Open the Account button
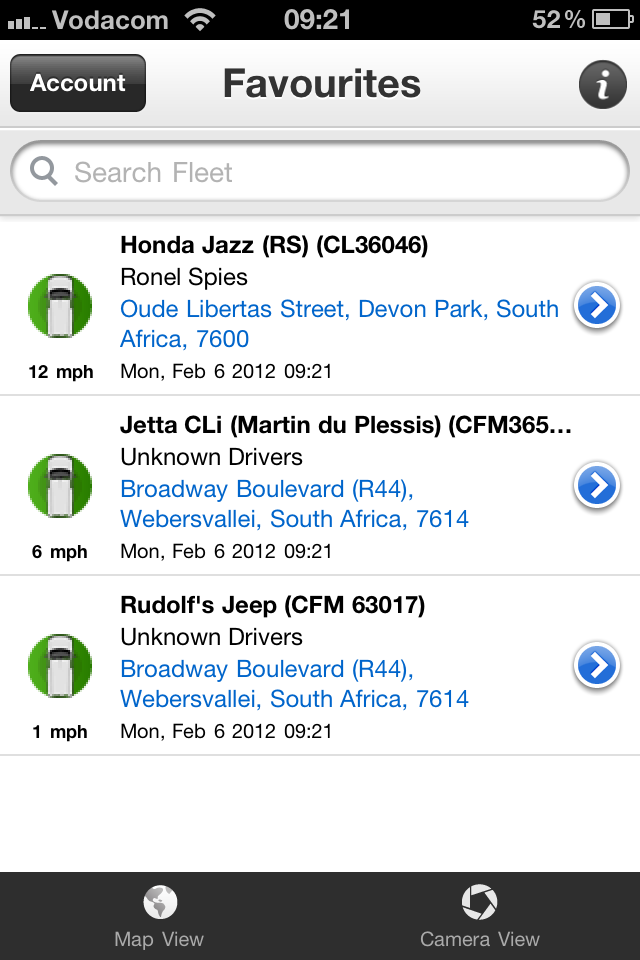 78,83
